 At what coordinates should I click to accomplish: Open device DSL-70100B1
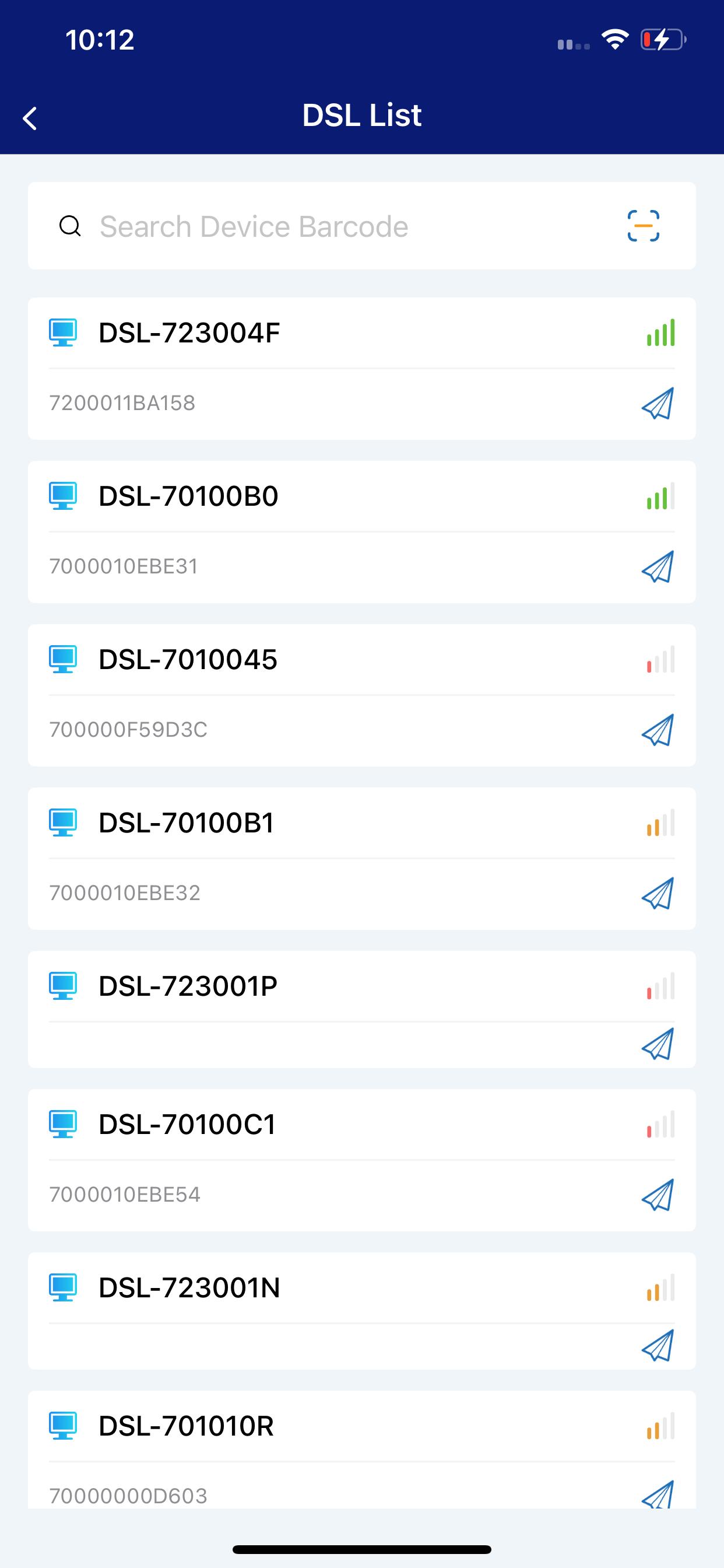click(361, 822)
